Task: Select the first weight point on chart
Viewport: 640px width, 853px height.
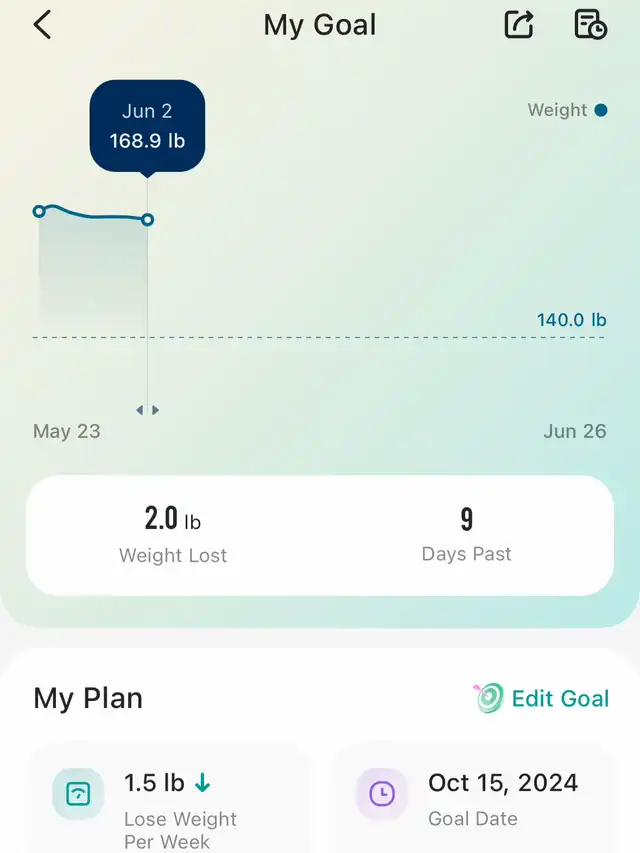Action: (x=39, y=211)
